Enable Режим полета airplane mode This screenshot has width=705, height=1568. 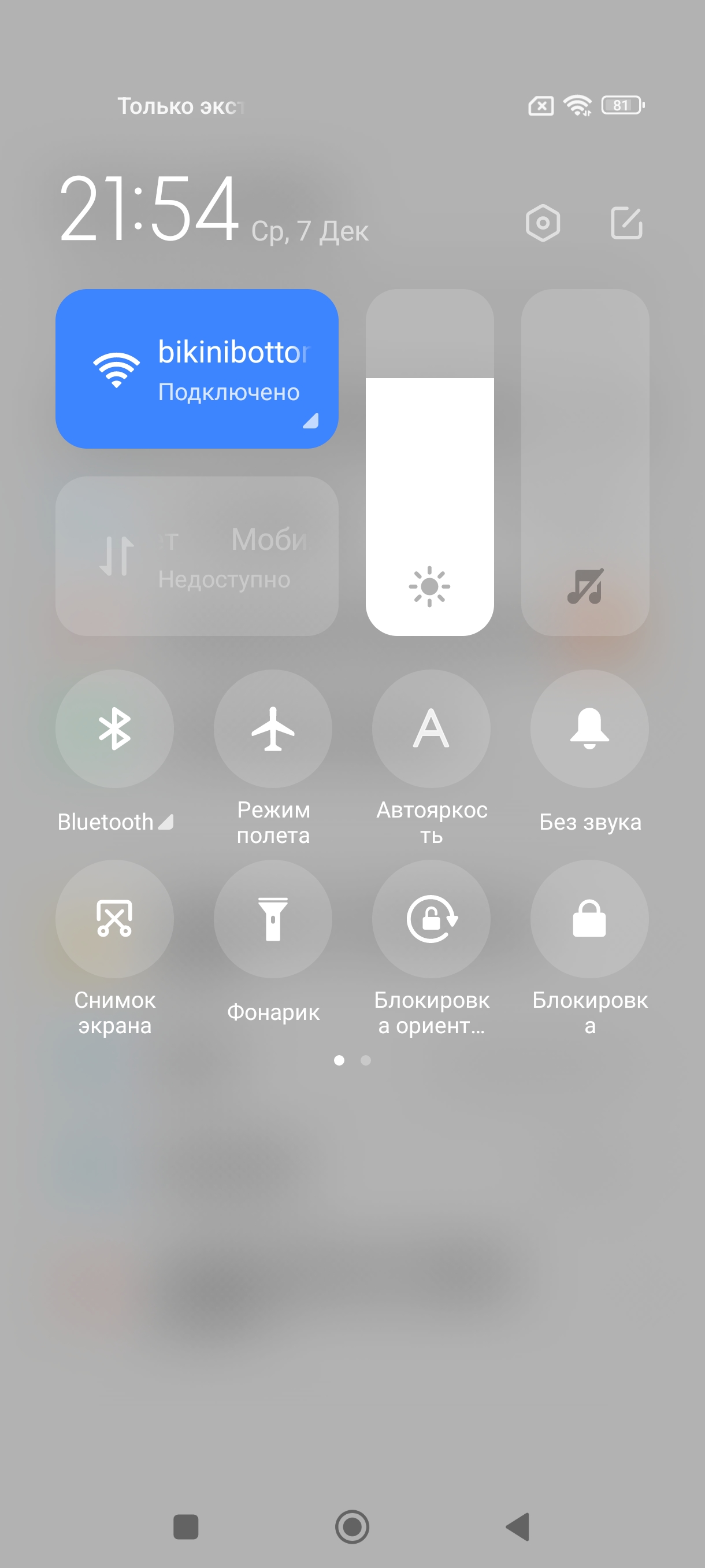point(273,728)
